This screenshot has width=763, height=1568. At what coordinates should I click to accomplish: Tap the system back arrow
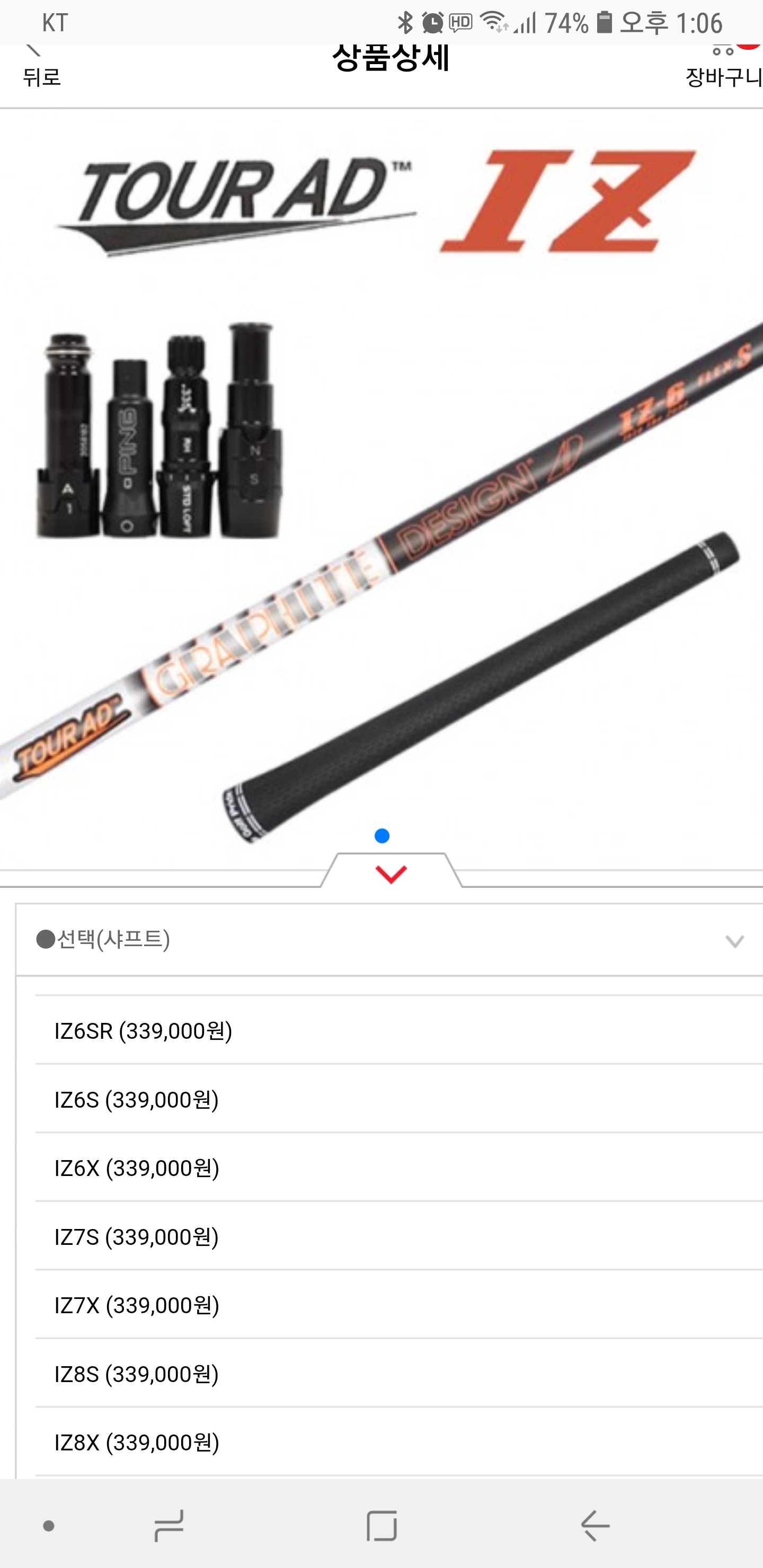[595, 1526]
